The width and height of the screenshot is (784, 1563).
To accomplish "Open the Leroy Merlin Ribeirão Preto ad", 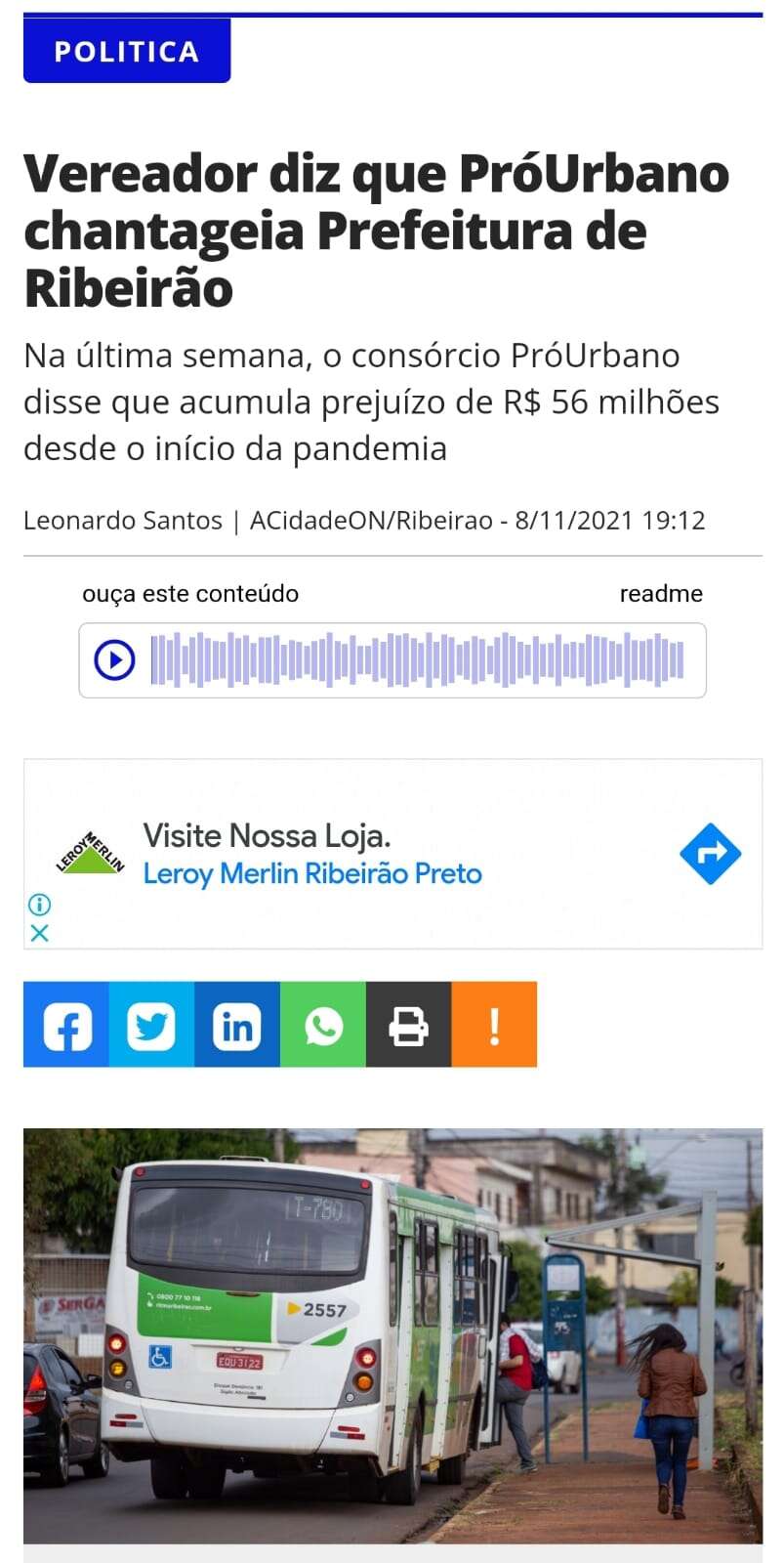I will coord(312,872).
